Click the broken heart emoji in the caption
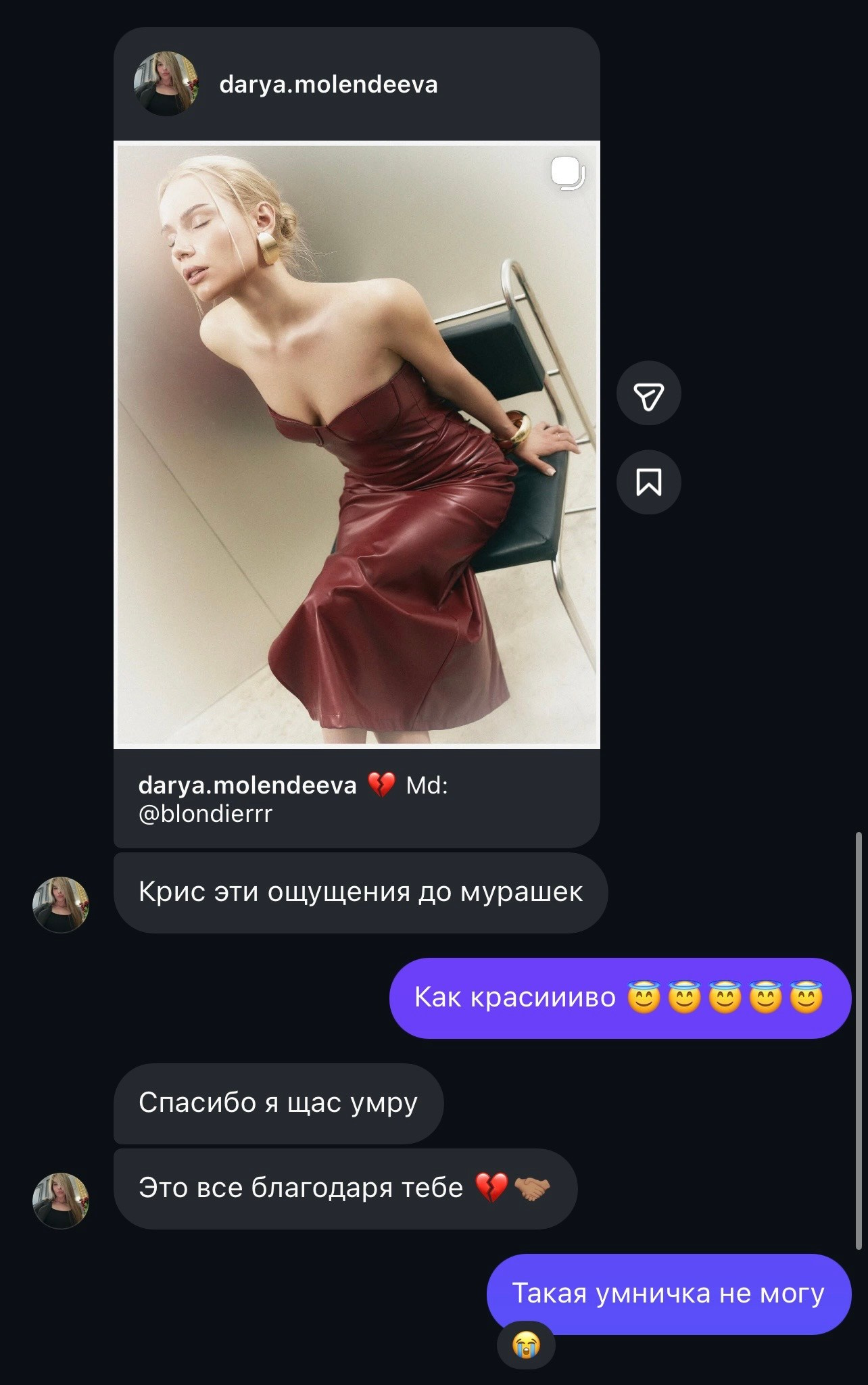Viewport: 868px width, 1385px height. (x=383, y=786)
